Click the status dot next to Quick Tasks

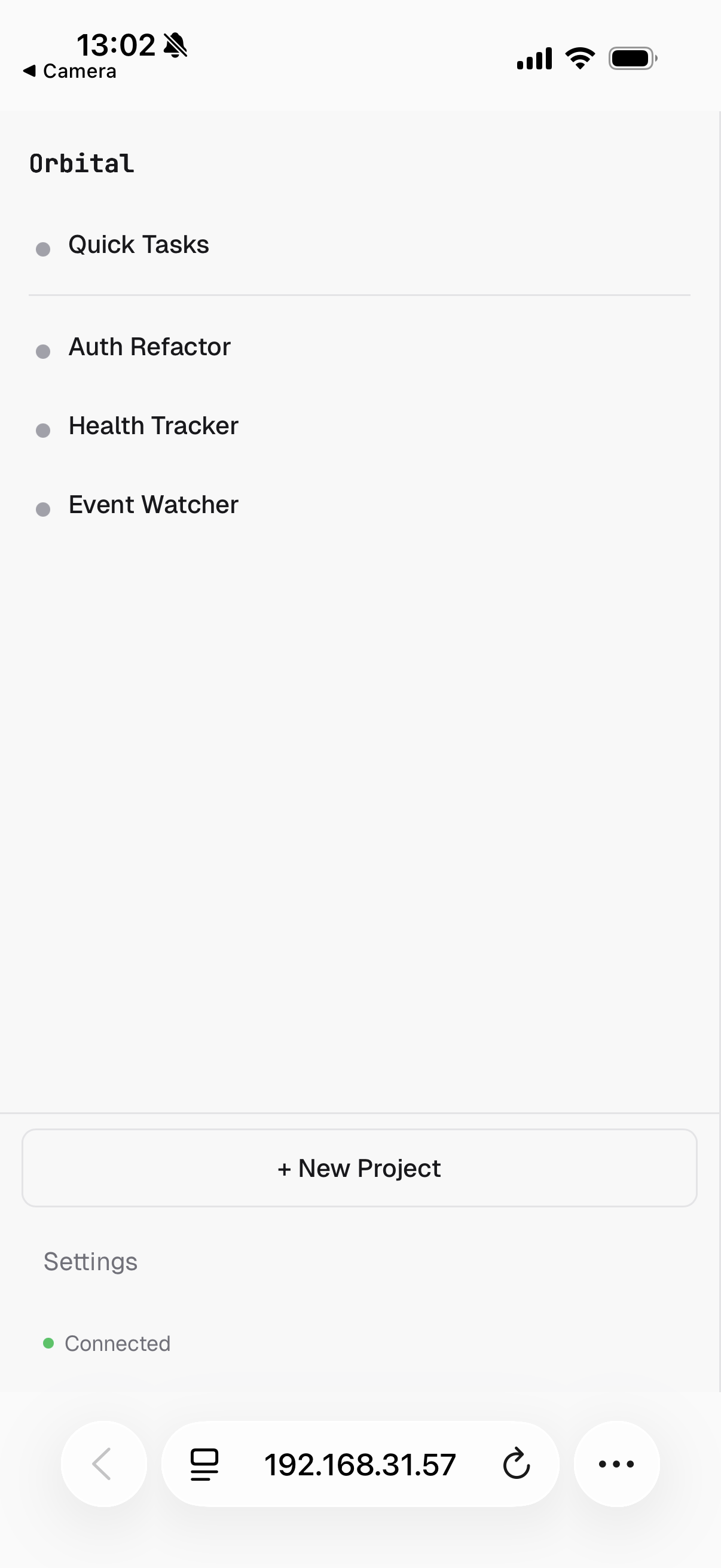tap(44, 248)
